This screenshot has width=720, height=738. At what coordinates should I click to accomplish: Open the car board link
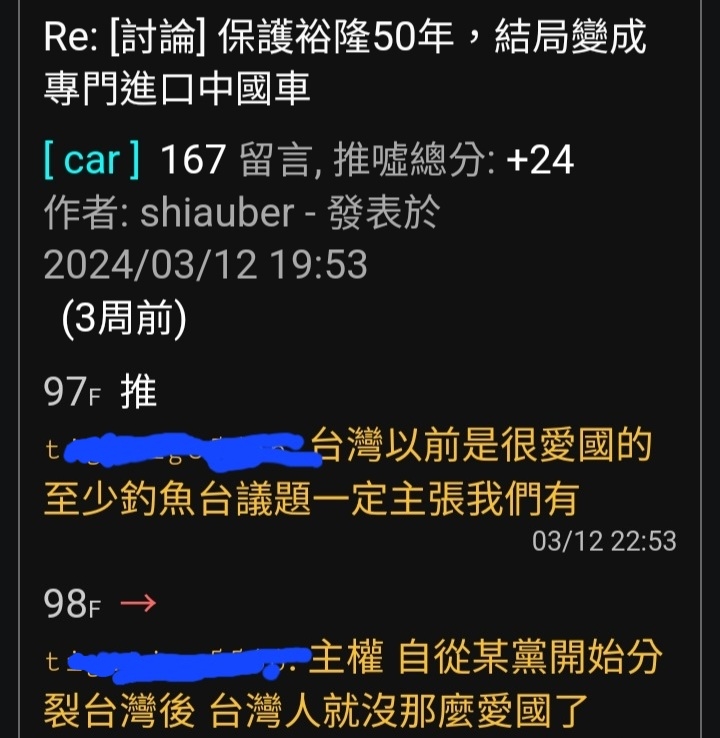click(x=92, y=160)
